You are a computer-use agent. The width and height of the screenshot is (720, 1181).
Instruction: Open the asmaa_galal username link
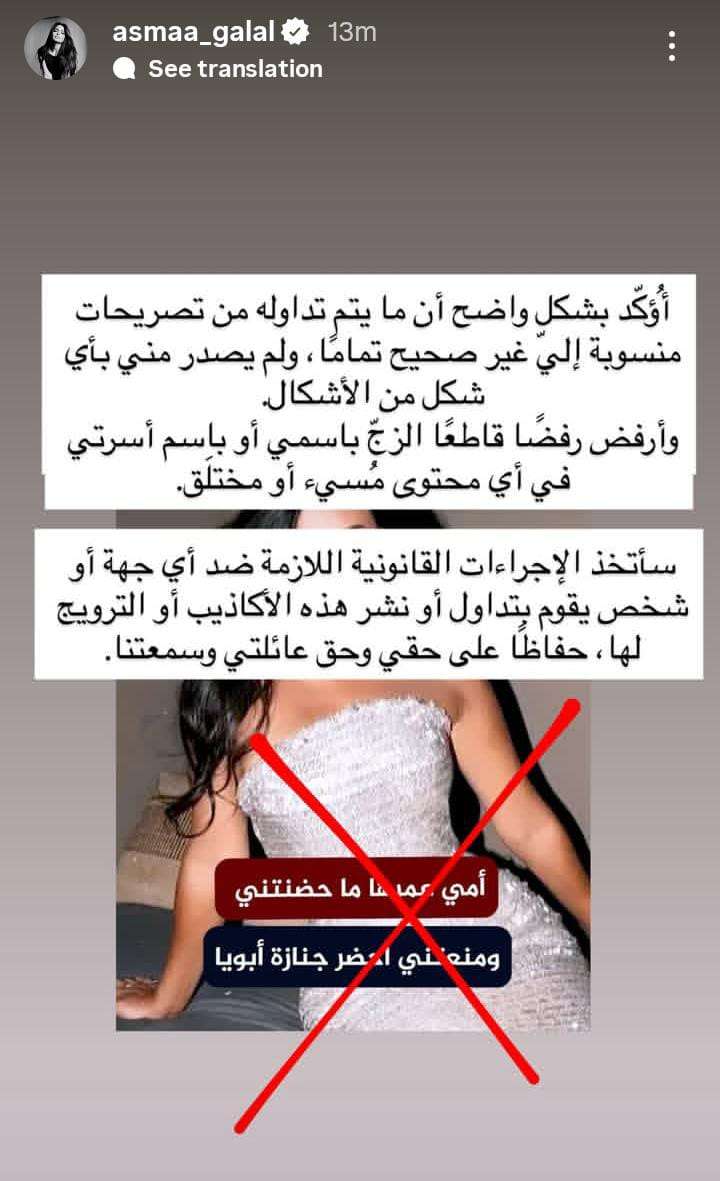(x=194, y=32)
